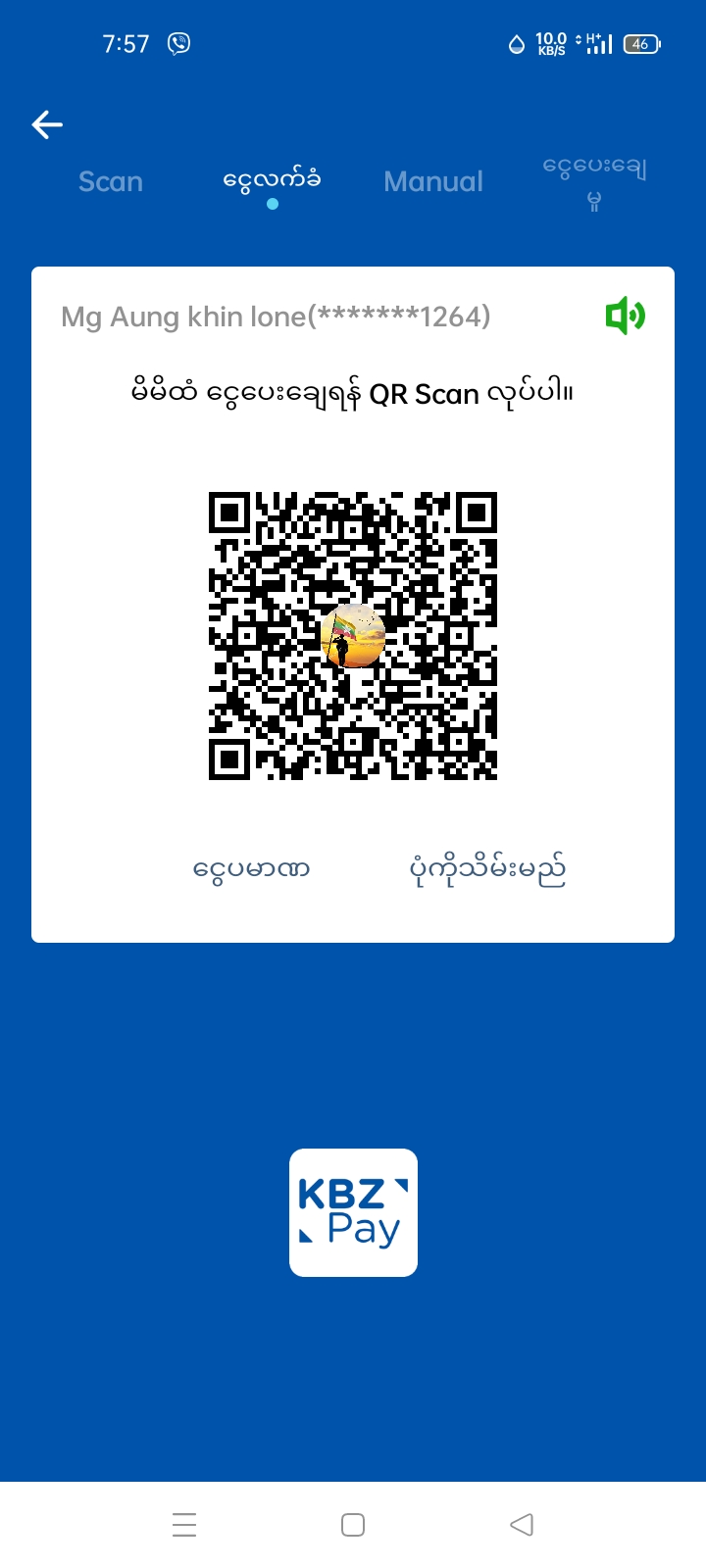Open the ငွေပေးချေမှု tab
706x1568 pixels.
tap(594, 182)
